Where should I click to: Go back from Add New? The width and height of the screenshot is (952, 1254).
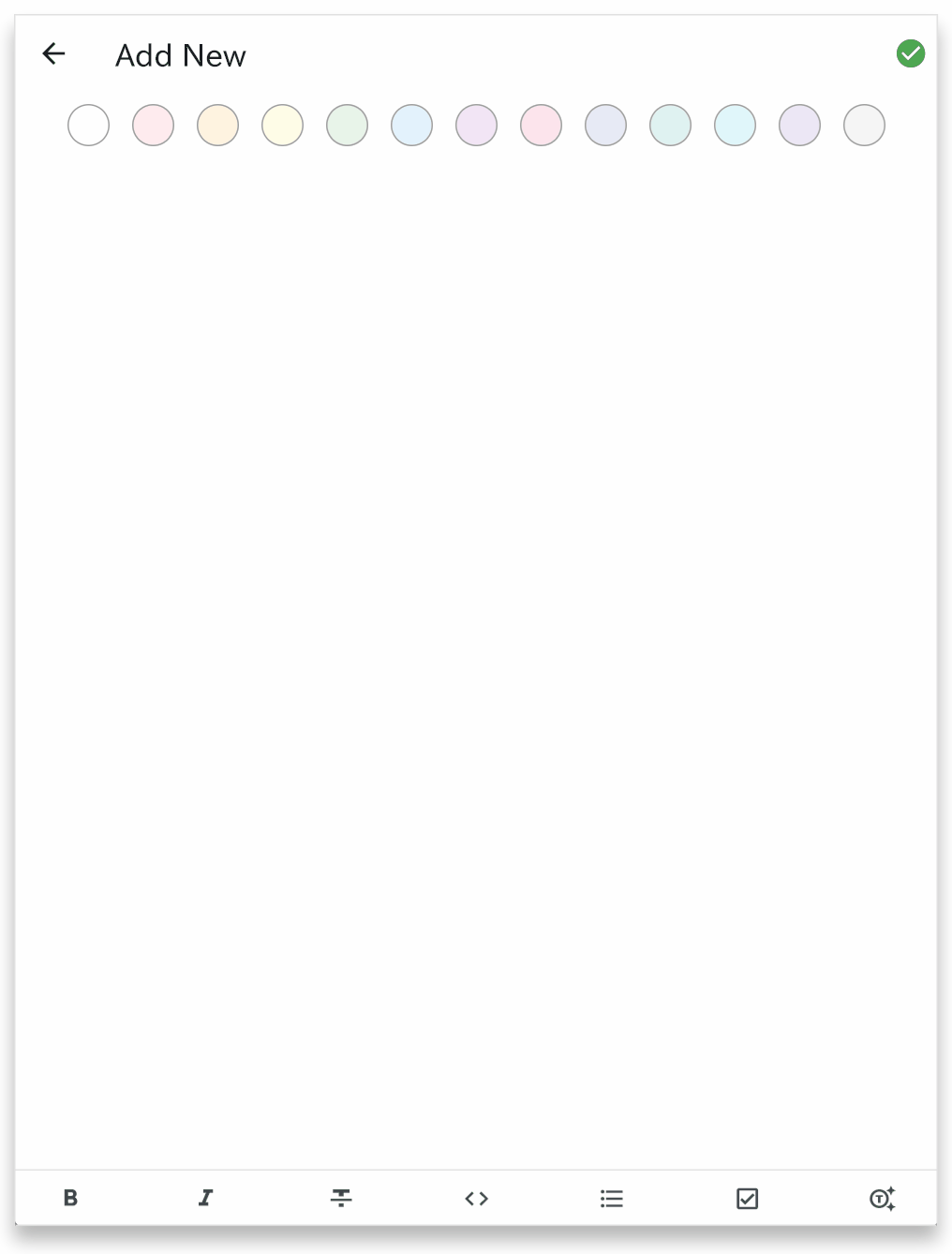click(54, 54)
